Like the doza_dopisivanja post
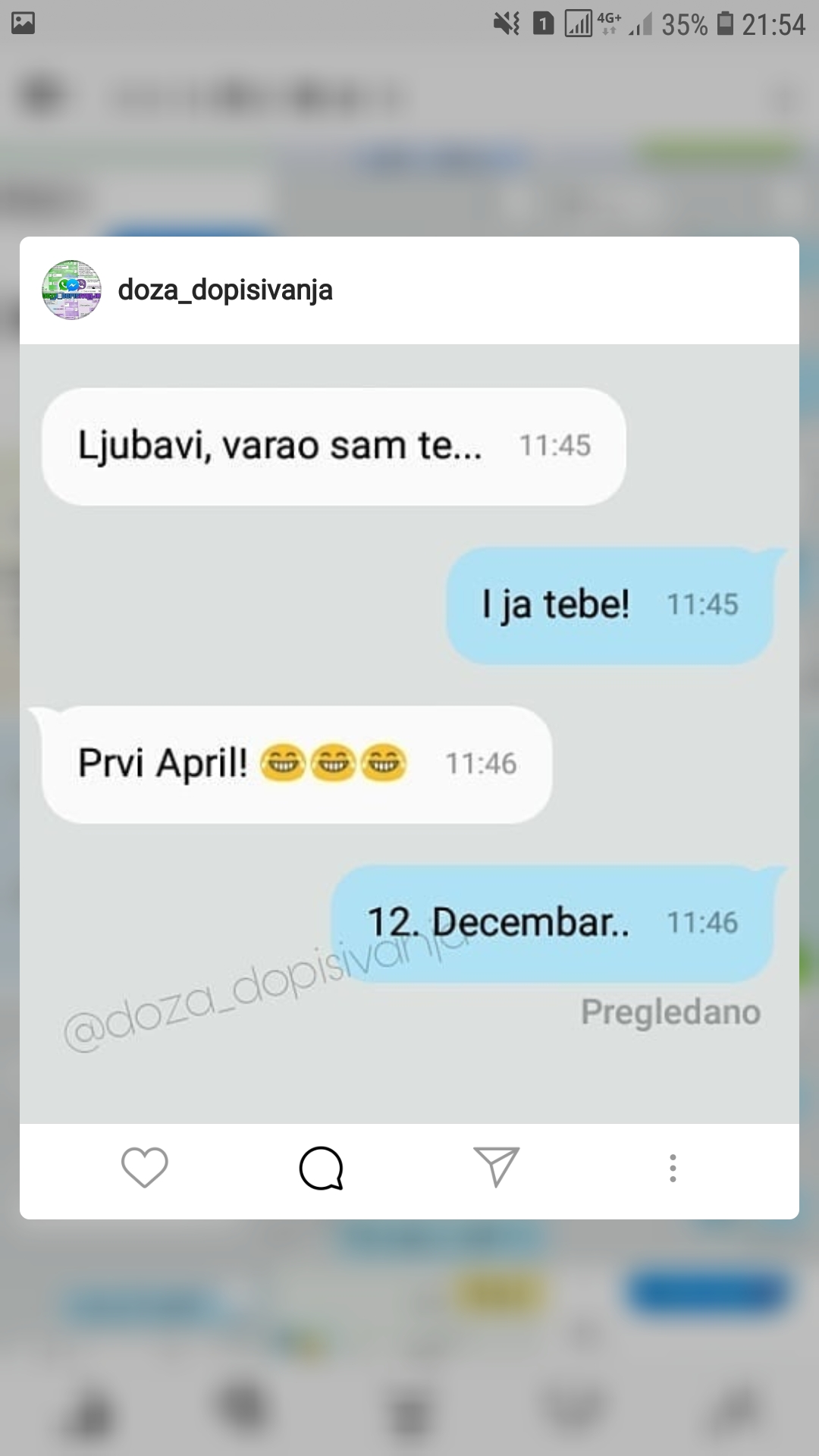Image resolution: width=819 pixels, height=1456 pixels. click(x=144, y=1168)
